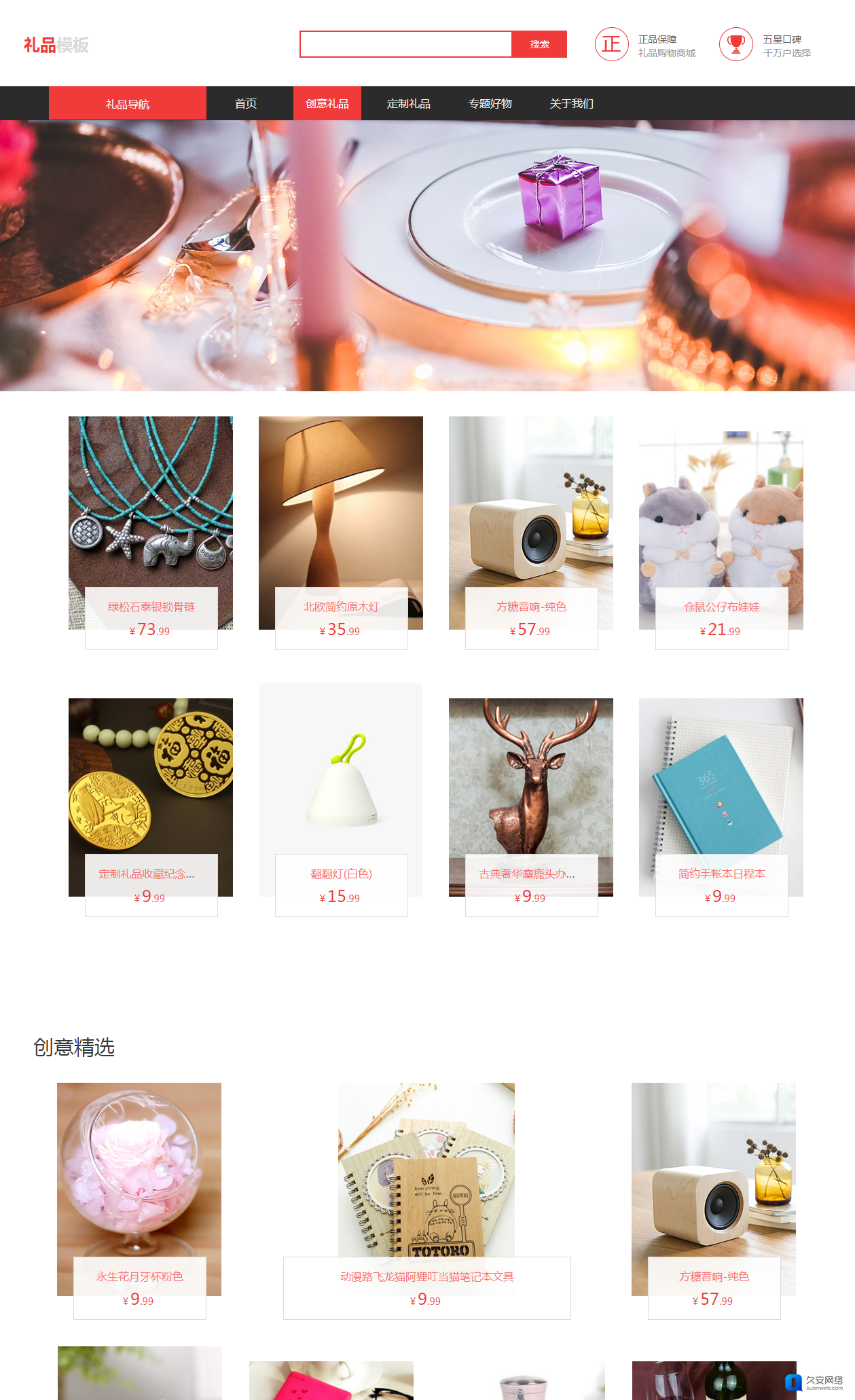Go to the 首页 home tab
Image resolution: width=855 pixels, height=1400 pixels.
(x=245, y=104)
